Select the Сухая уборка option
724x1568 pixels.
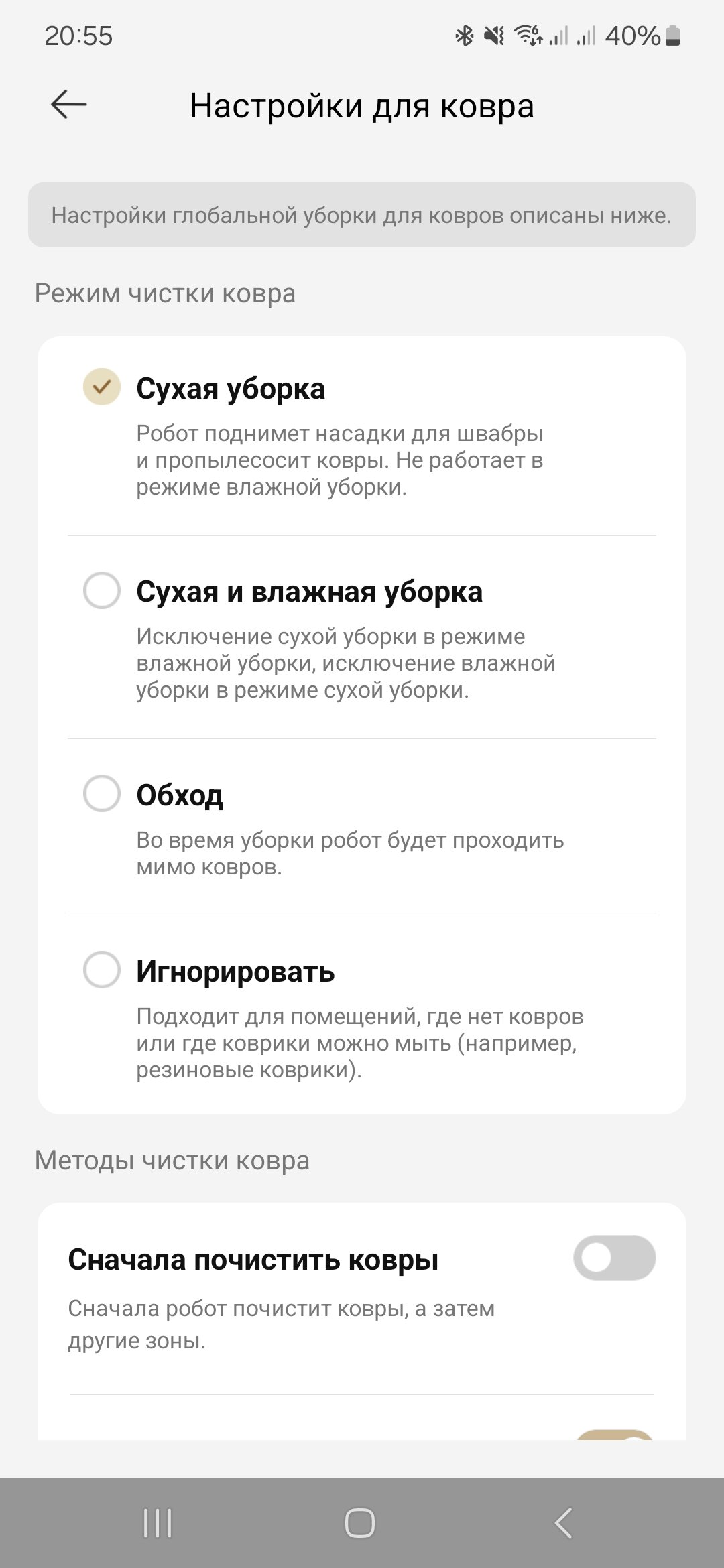coord(101,387)
